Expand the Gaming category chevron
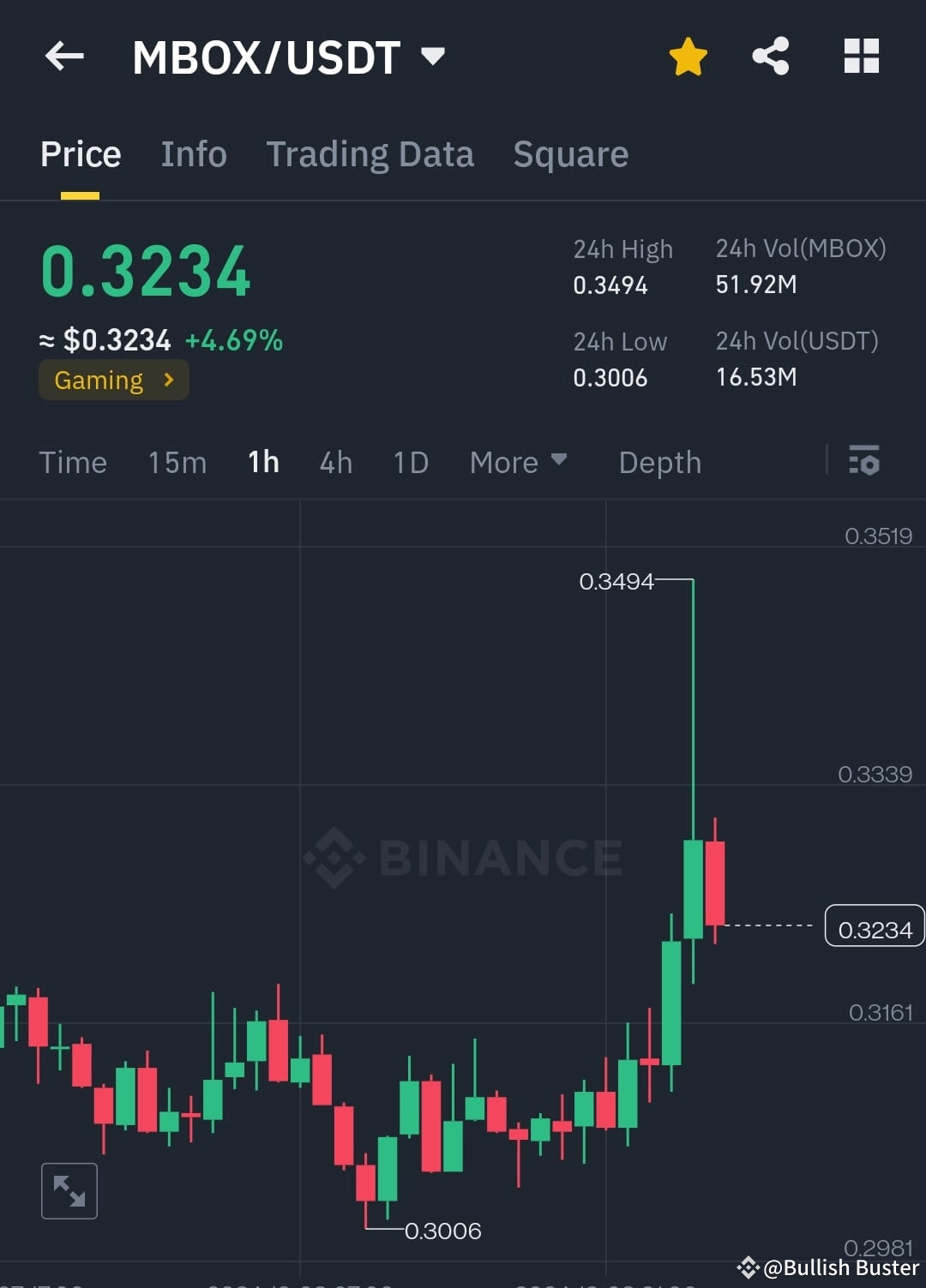This screenshot has width=926, height=1288. click(x=167, y=380)
